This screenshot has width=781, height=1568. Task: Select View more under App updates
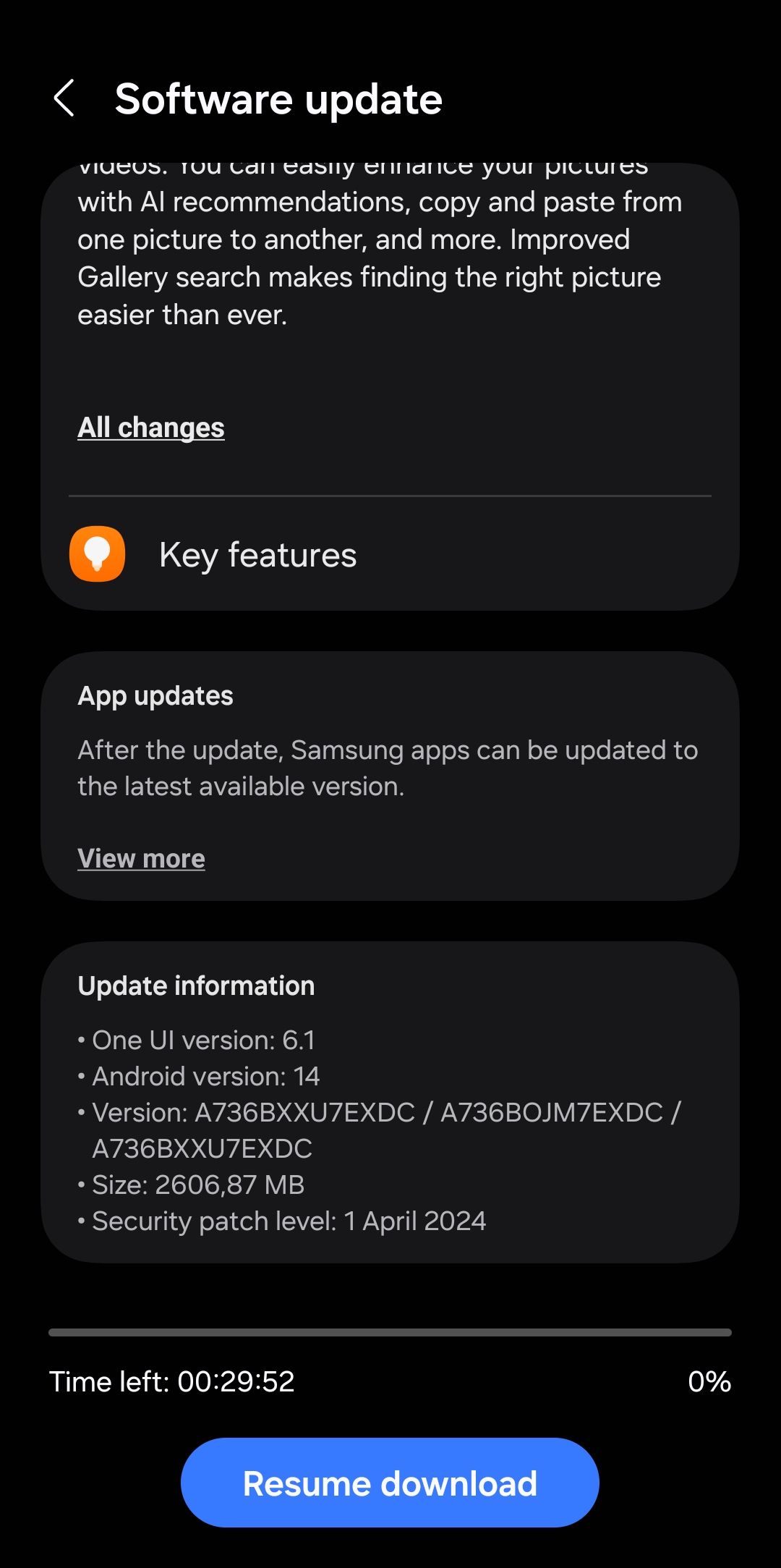click(141, 857)
